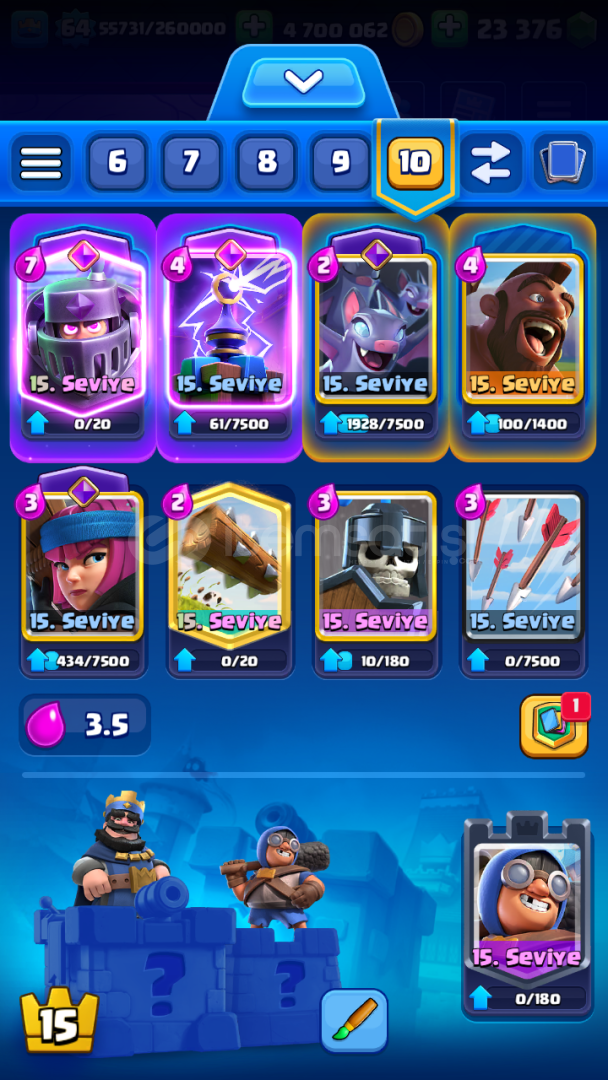Select deck slot 10
608x1080 pixels.
tap(415, 162)
